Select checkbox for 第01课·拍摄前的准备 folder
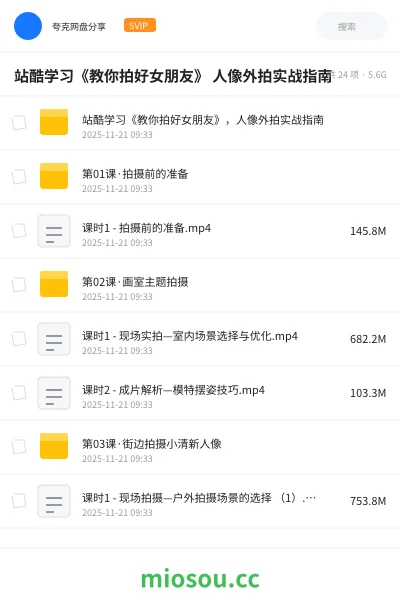 coord(19,177)
